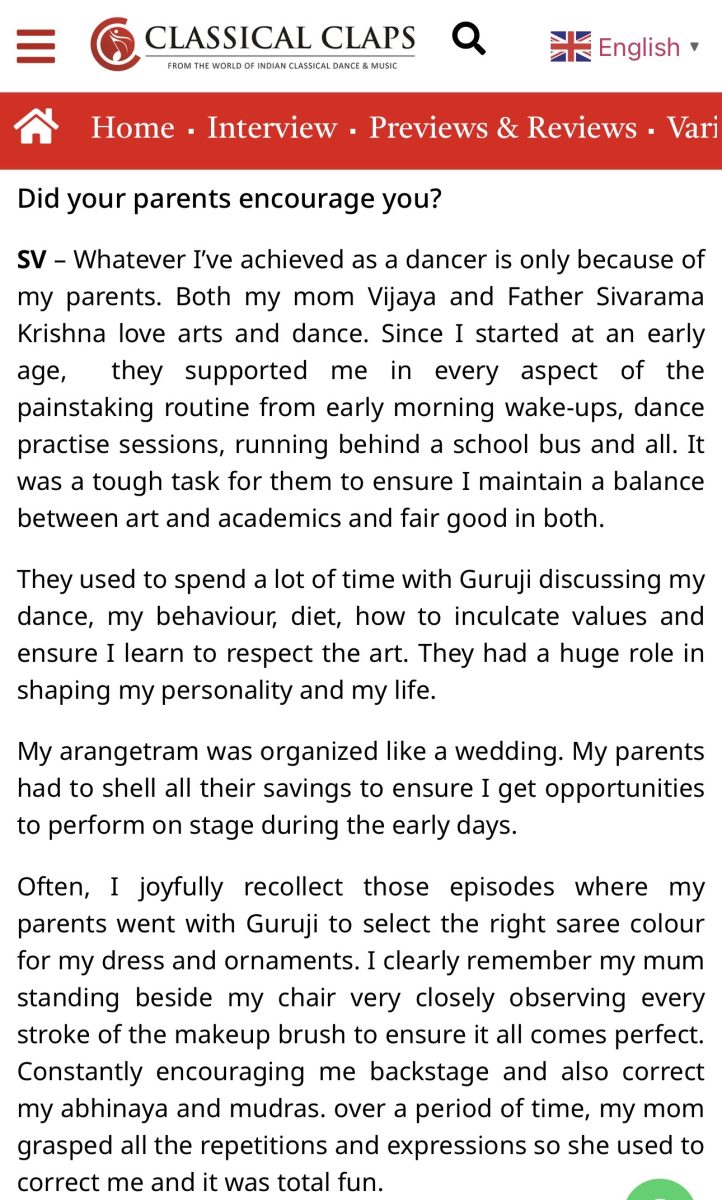Image resolution: width=722 pixels, height=1200 pixels.
Task: Open the site search
Action: [x=469, y=39]
